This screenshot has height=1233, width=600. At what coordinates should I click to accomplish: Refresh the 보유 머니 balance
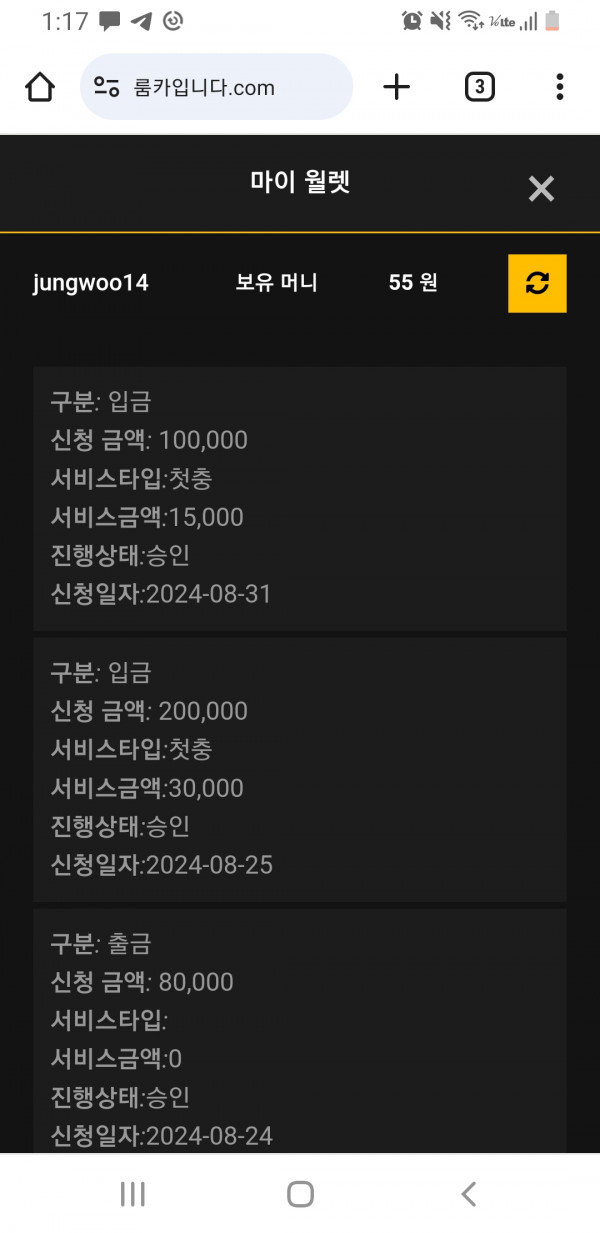(537, 283)
